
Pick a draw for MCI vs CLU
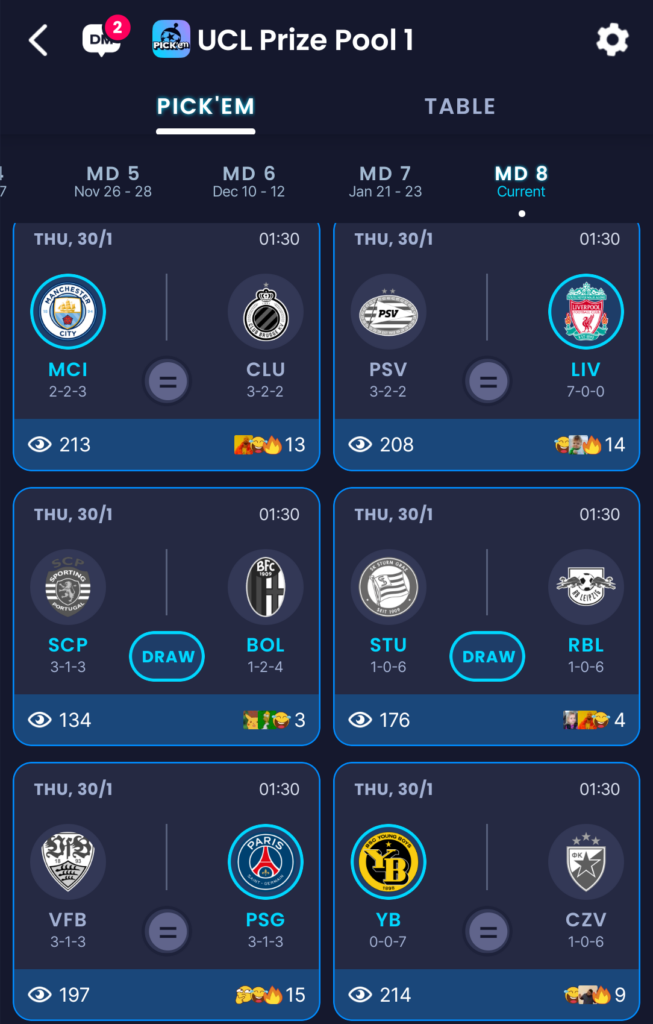point(167,380)
